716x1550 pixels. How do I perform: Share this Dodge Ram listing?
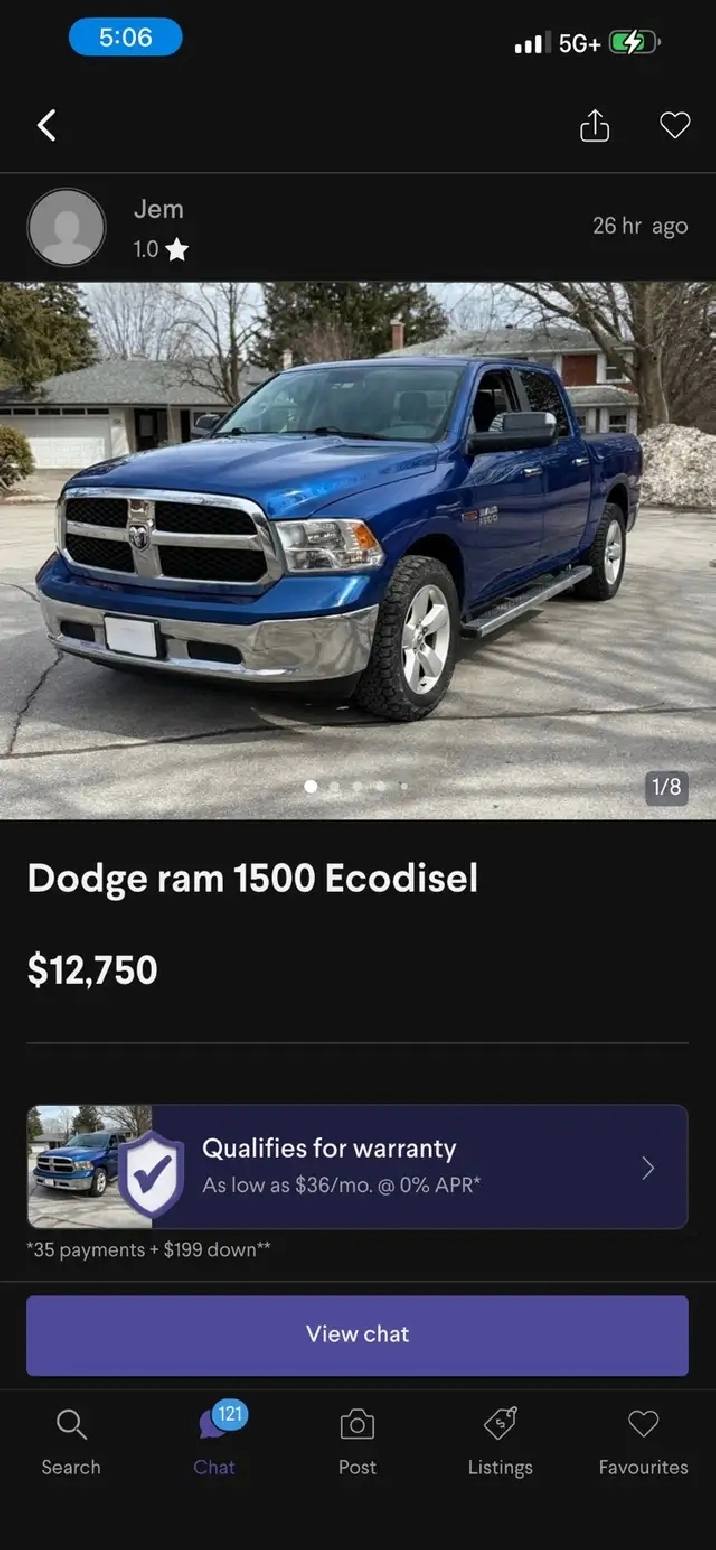pos(594,126)
